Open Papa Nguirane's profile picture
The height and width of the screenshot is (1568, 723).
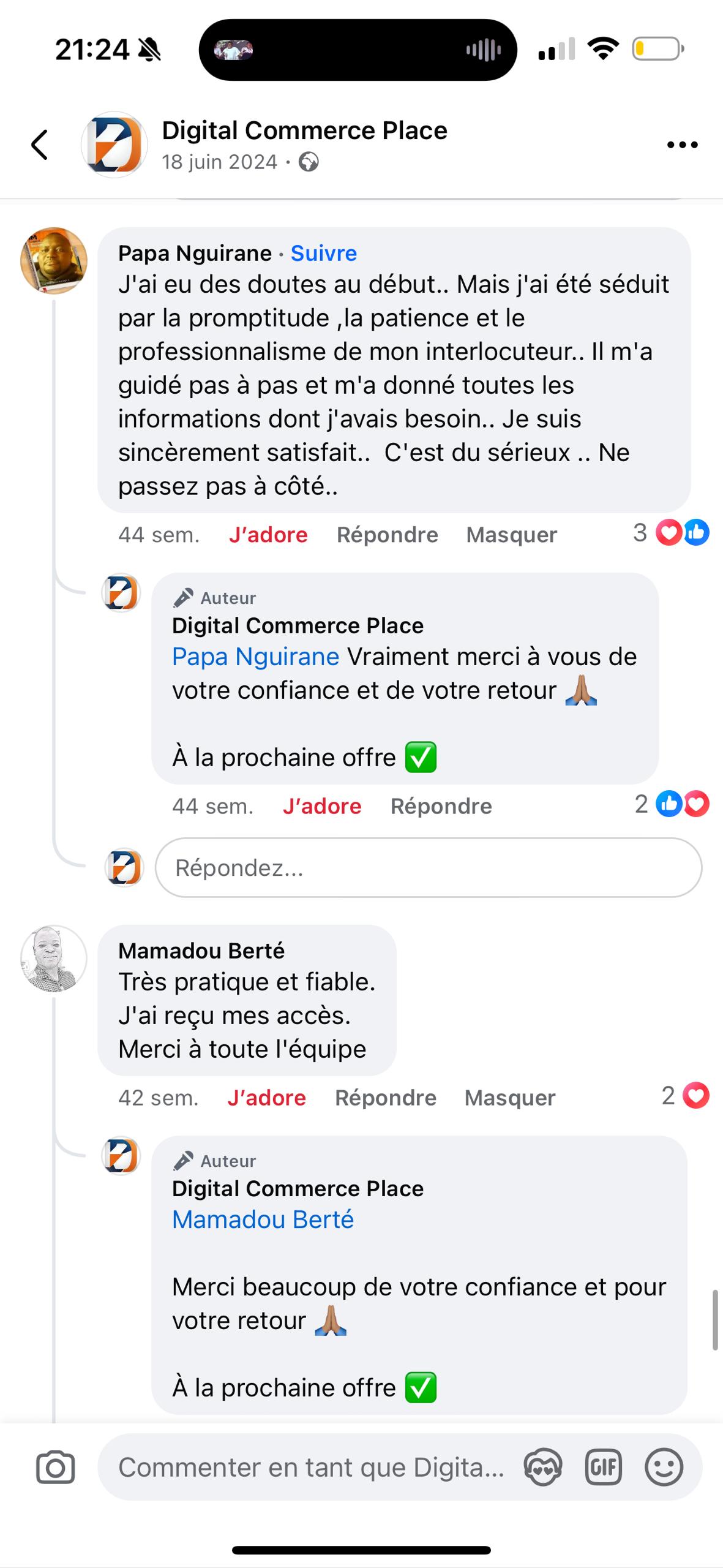[x=54, y=261]
